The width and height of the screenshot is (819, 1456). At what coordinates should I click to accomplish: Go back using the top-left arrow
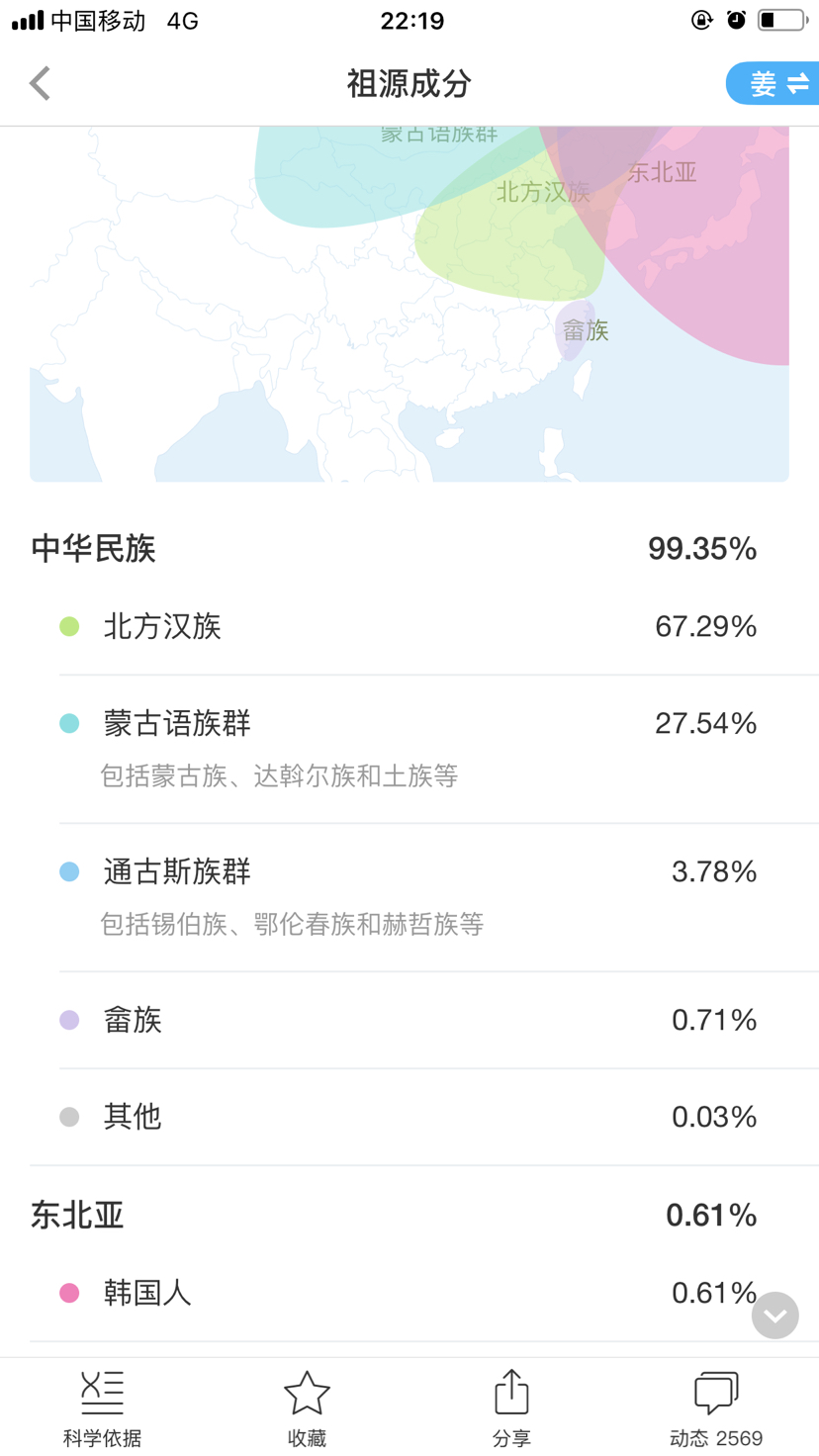[40, 84]
